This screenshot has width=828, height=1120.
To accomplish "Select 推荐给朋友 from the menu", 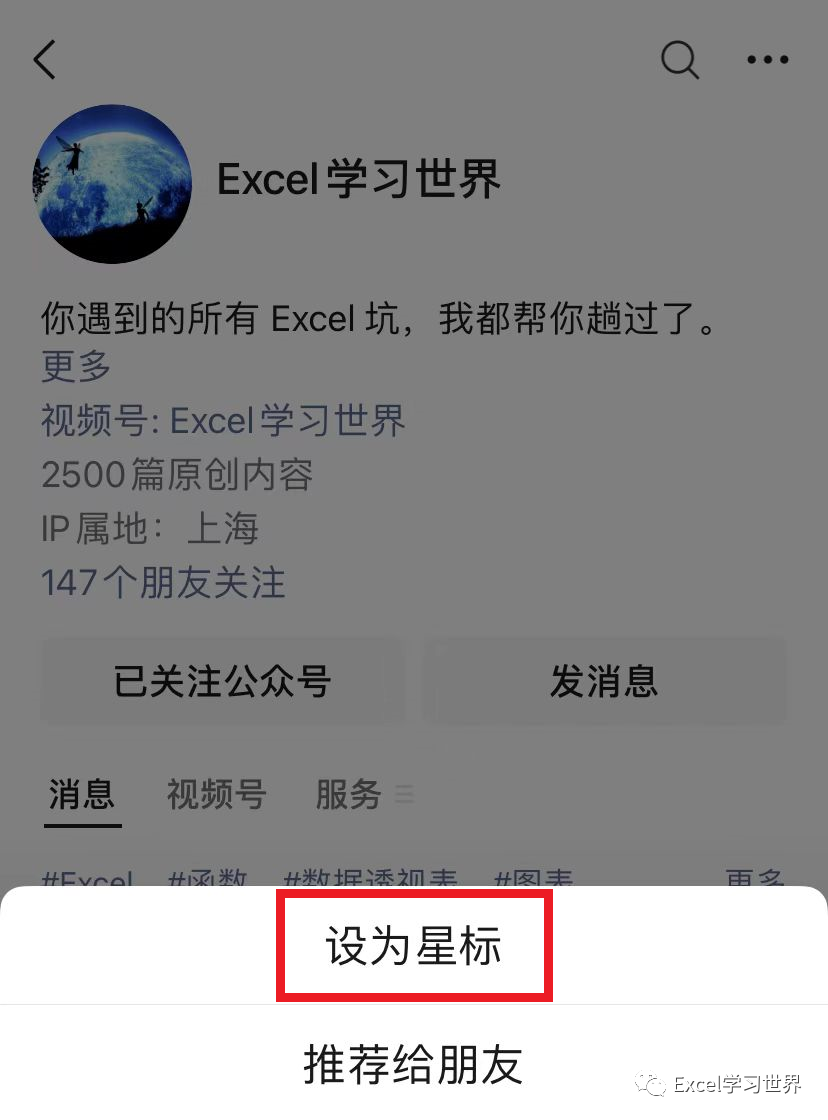I will coord(414,1067).
